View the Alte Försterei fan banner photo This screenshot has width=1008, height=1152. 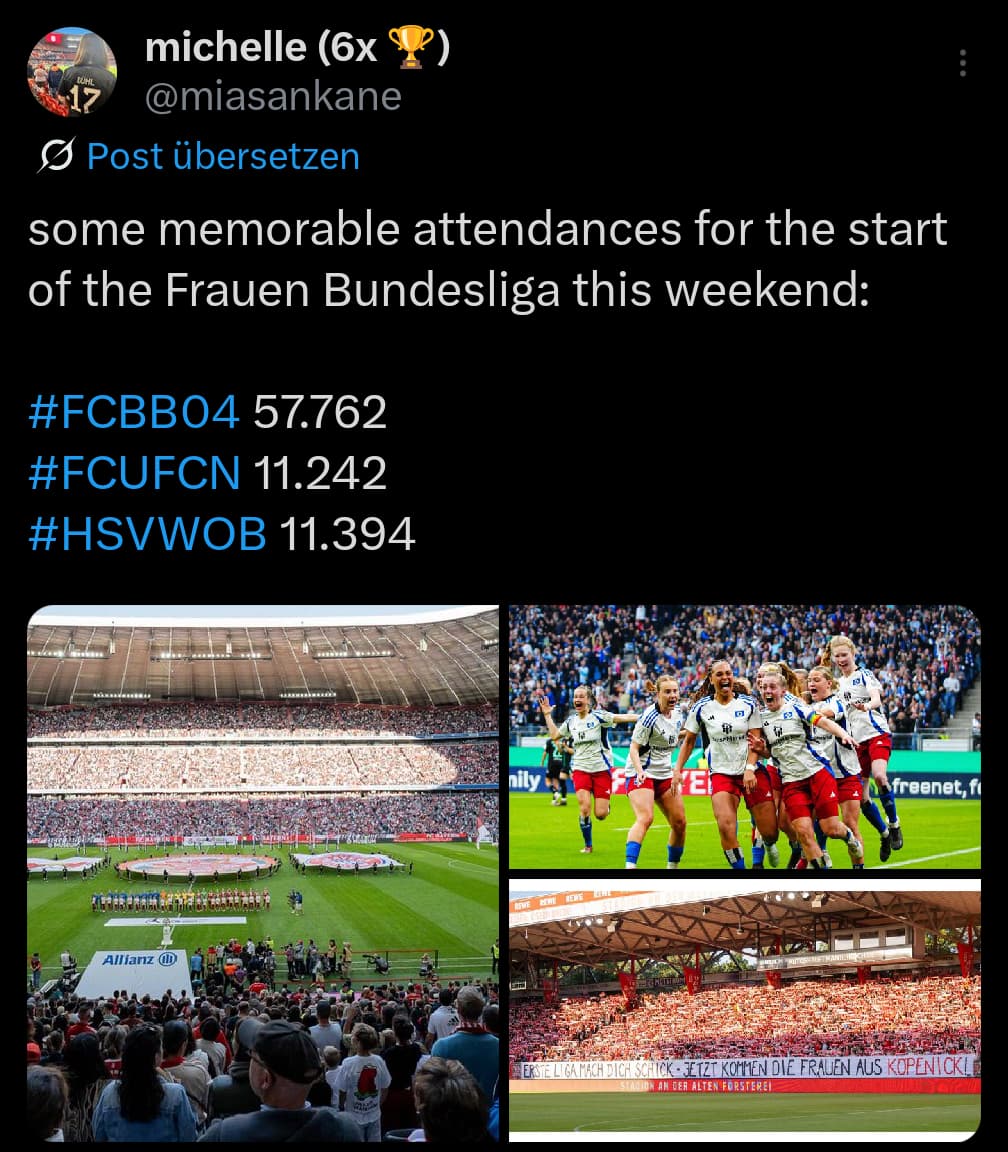point(744,1010)
